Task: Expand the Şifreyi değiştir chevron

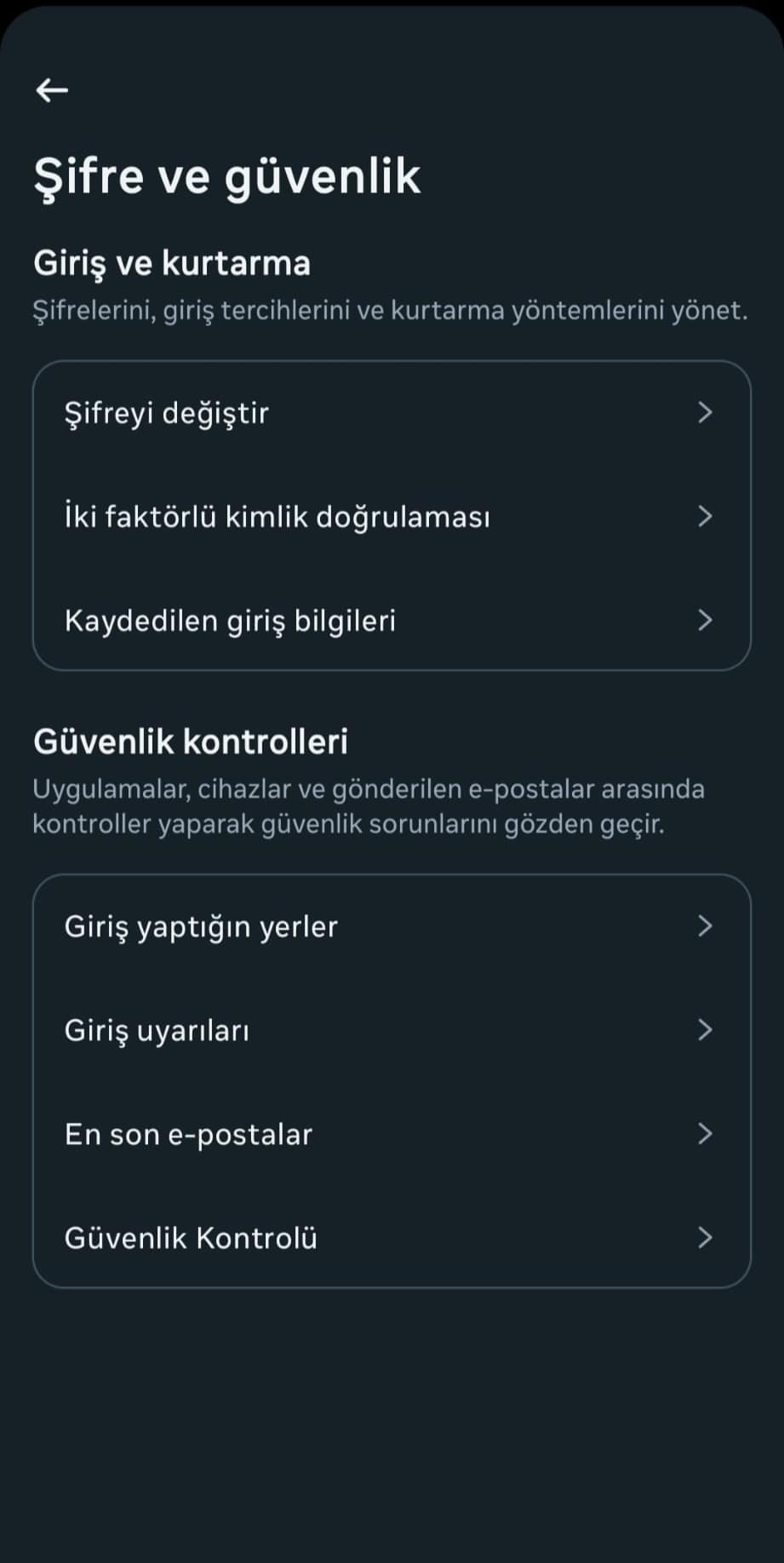Action: (x=706, y=414)
